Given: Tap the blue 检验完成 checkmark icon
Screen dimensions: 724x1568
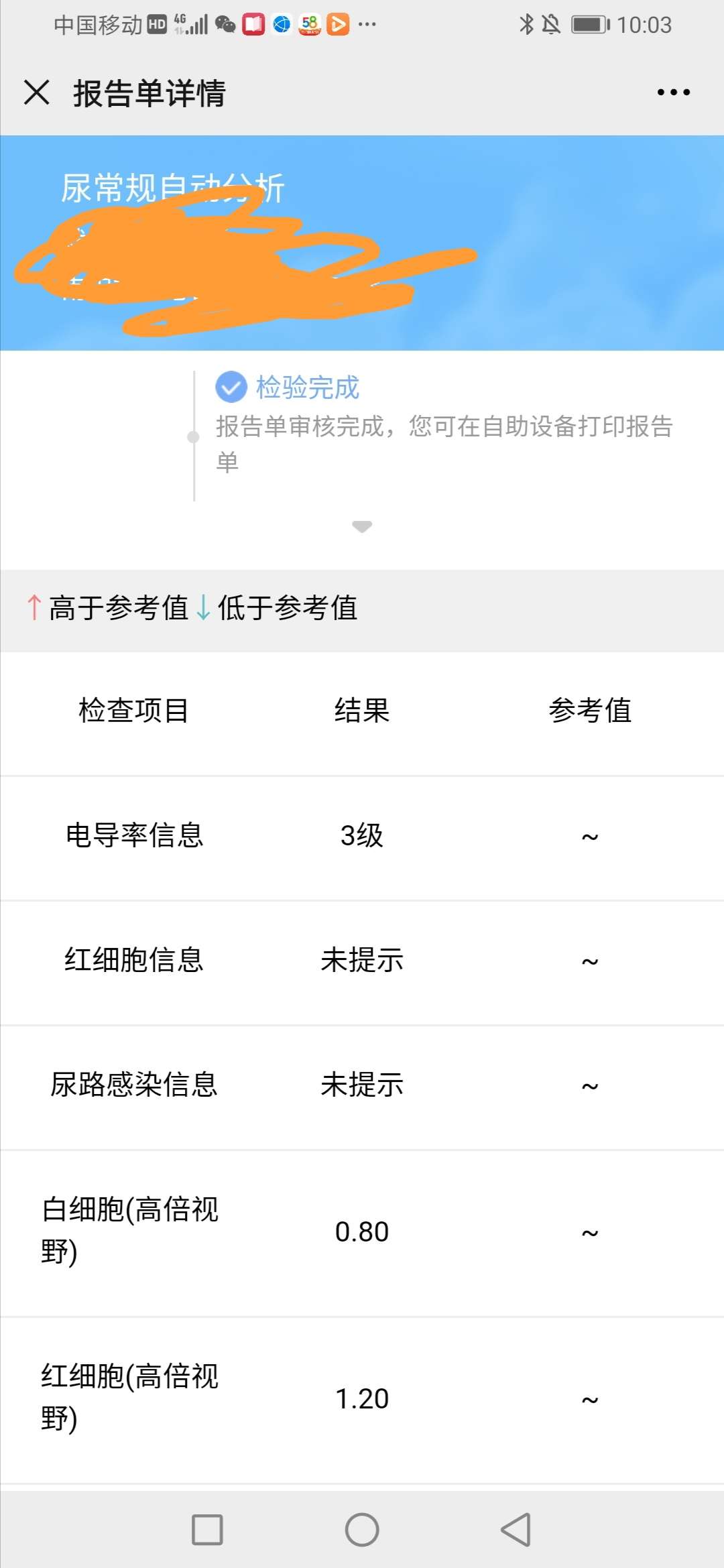Looking at the screenshot, I should [x=231, y=387].
